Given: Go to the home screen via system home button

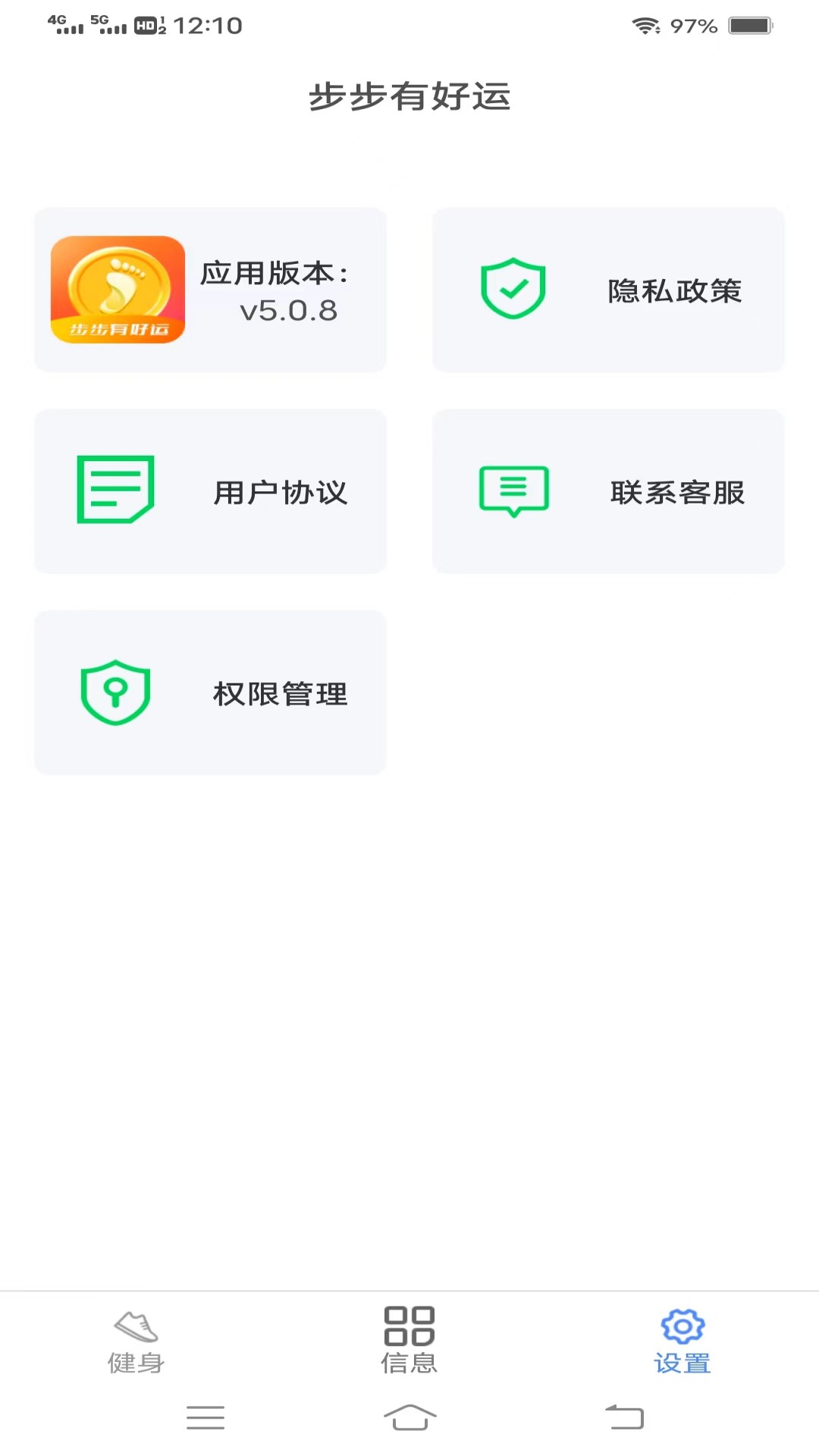Looking at the screenshot, I should (409, 1417).
